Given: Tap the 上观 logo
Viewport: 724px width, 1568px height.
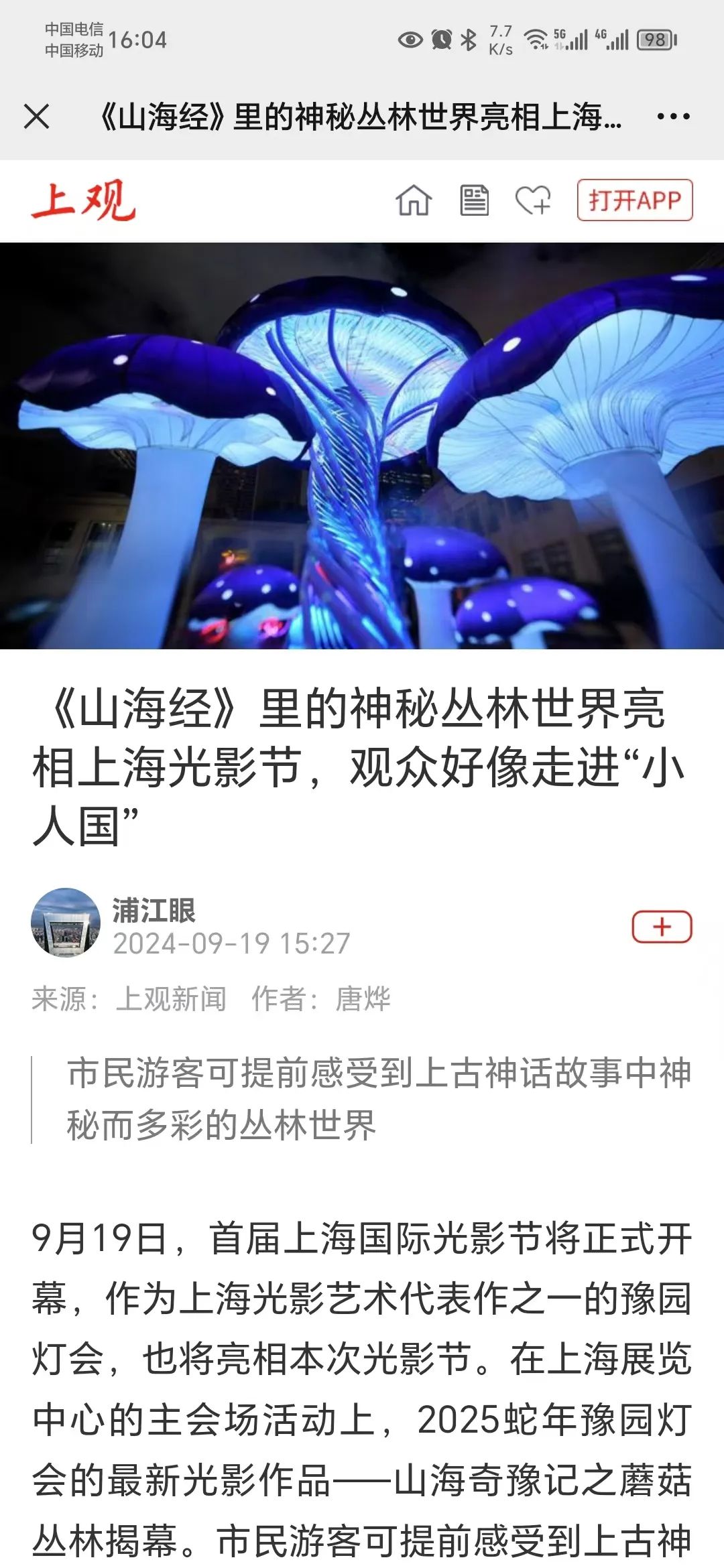Looking at the screenshot, I should (84, 200).
